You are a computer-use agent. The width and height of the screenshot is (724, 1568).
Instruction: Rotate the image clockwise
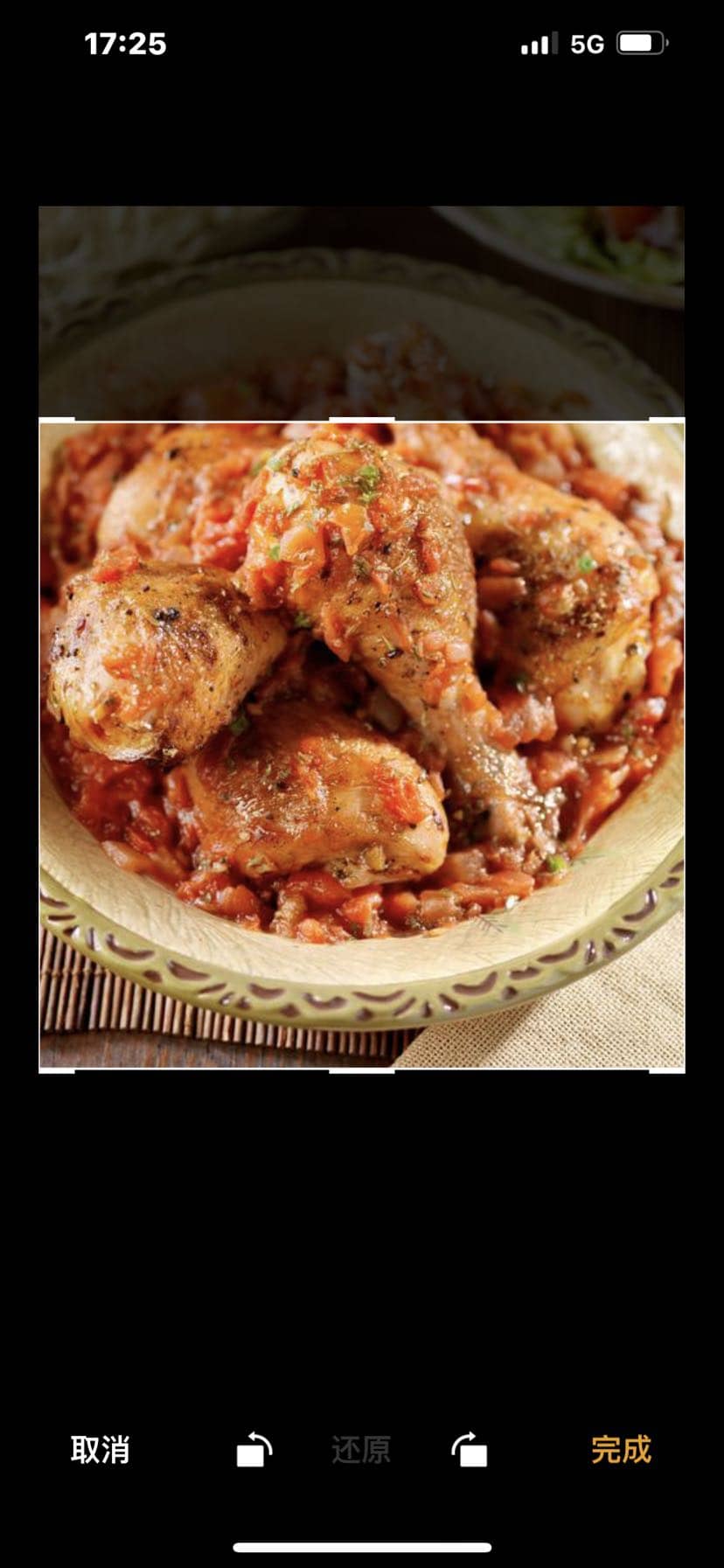[x=470, y=1449]
